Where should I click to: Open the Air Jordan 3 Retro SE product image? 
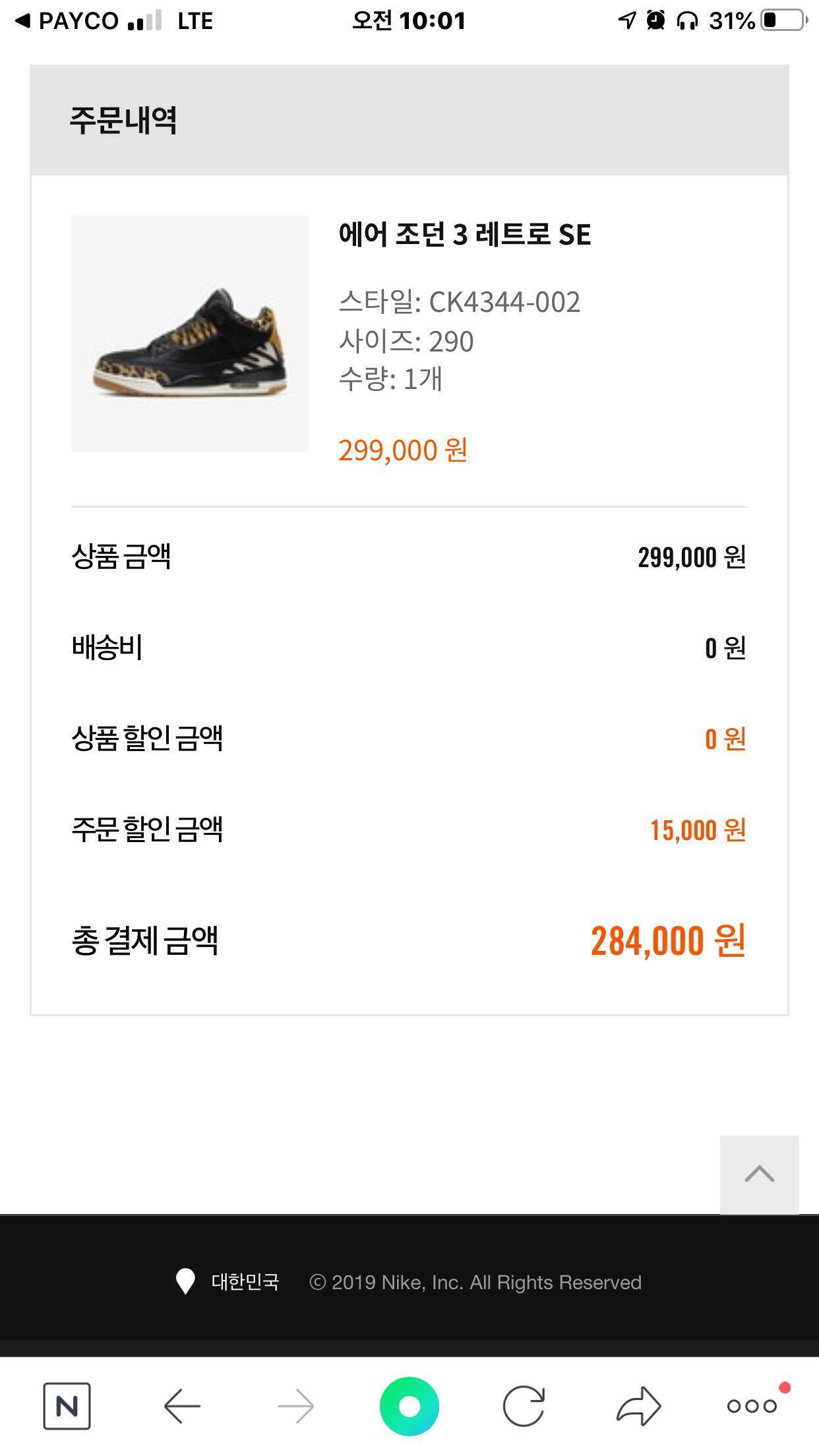pyautogui.click(x=190, y=334)
